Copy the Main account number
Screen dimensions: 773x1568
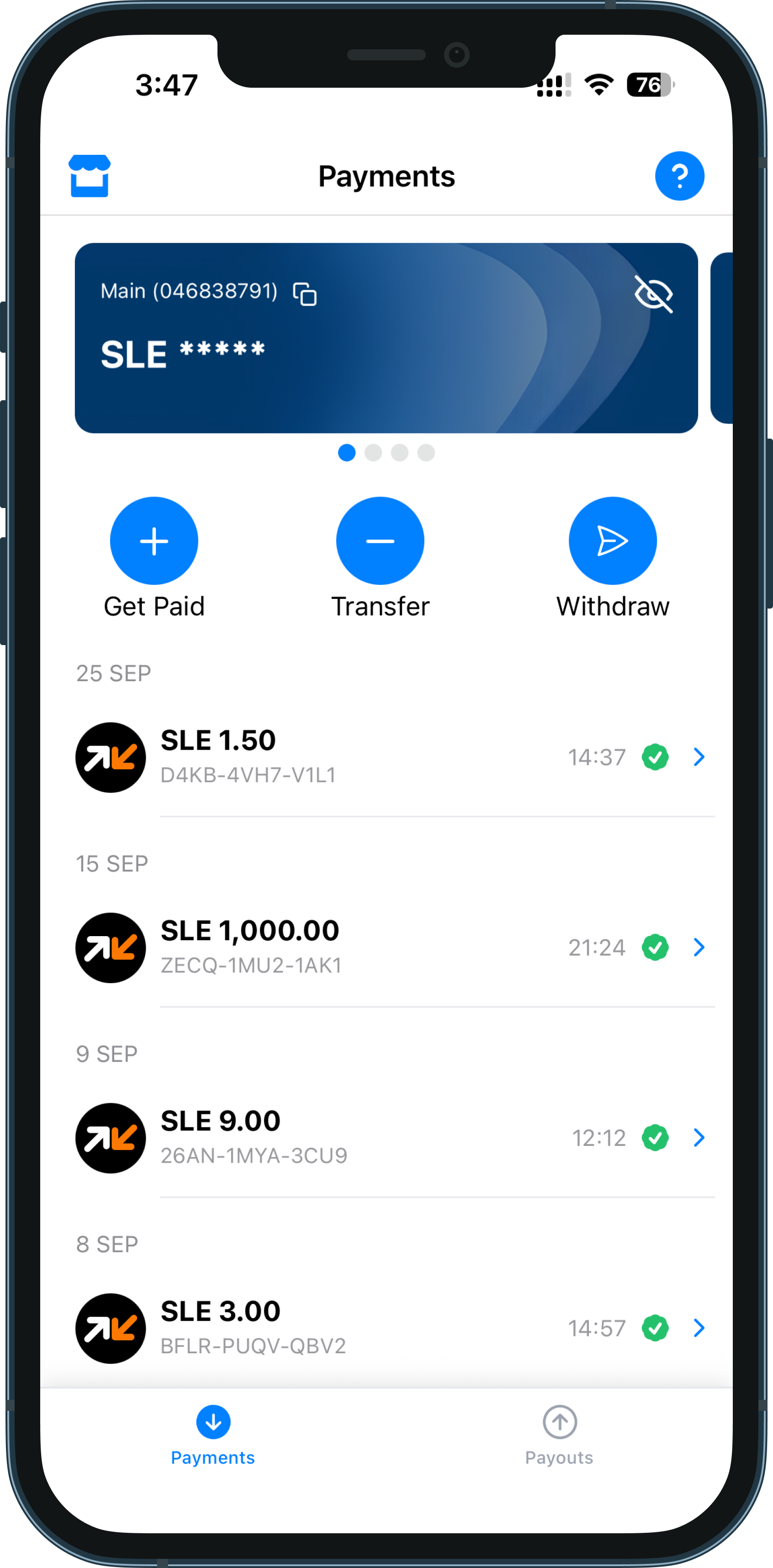(x=304, y=293)
